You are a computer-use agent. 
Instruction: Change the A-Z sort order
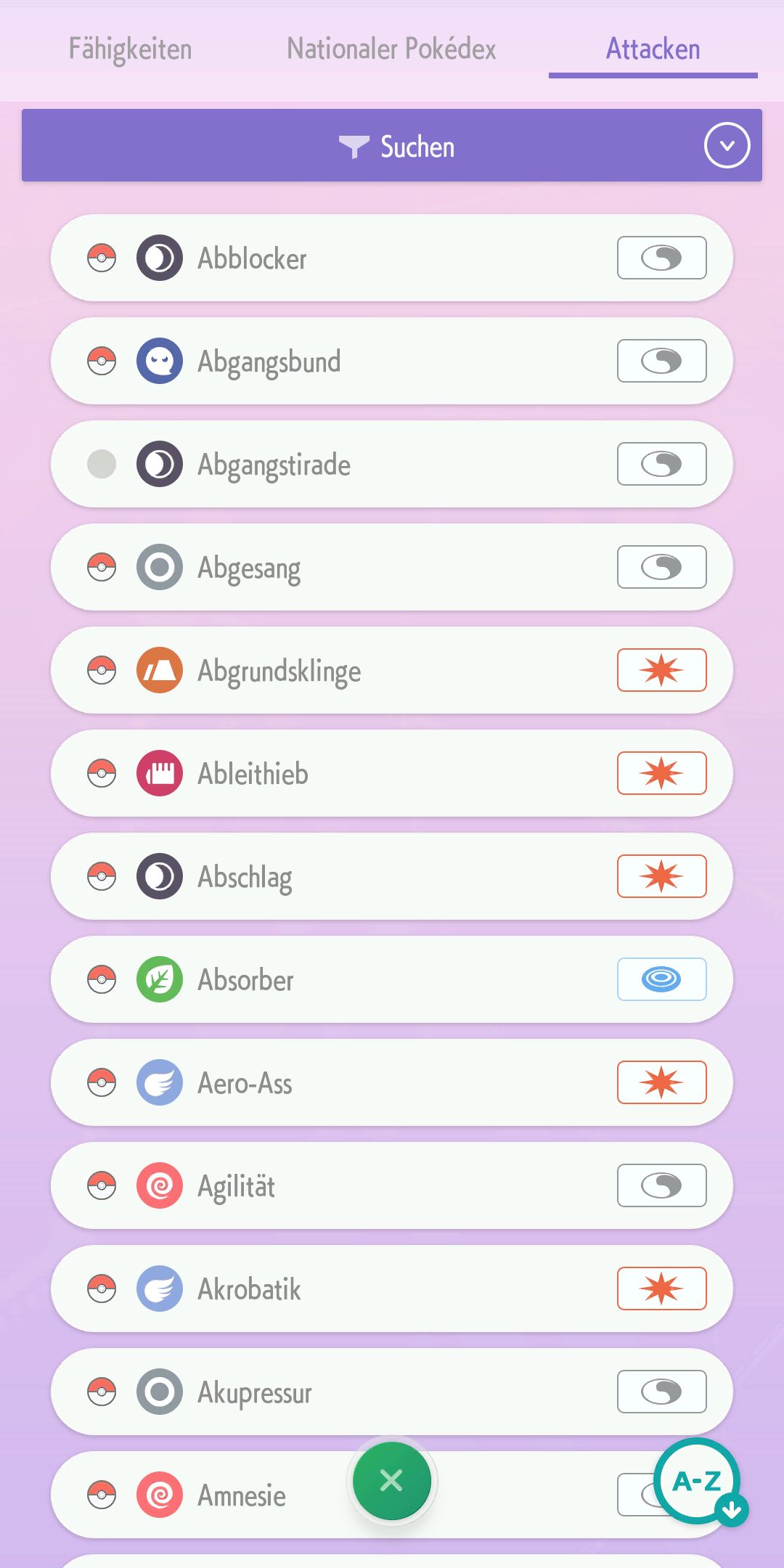click(698, 1481)
